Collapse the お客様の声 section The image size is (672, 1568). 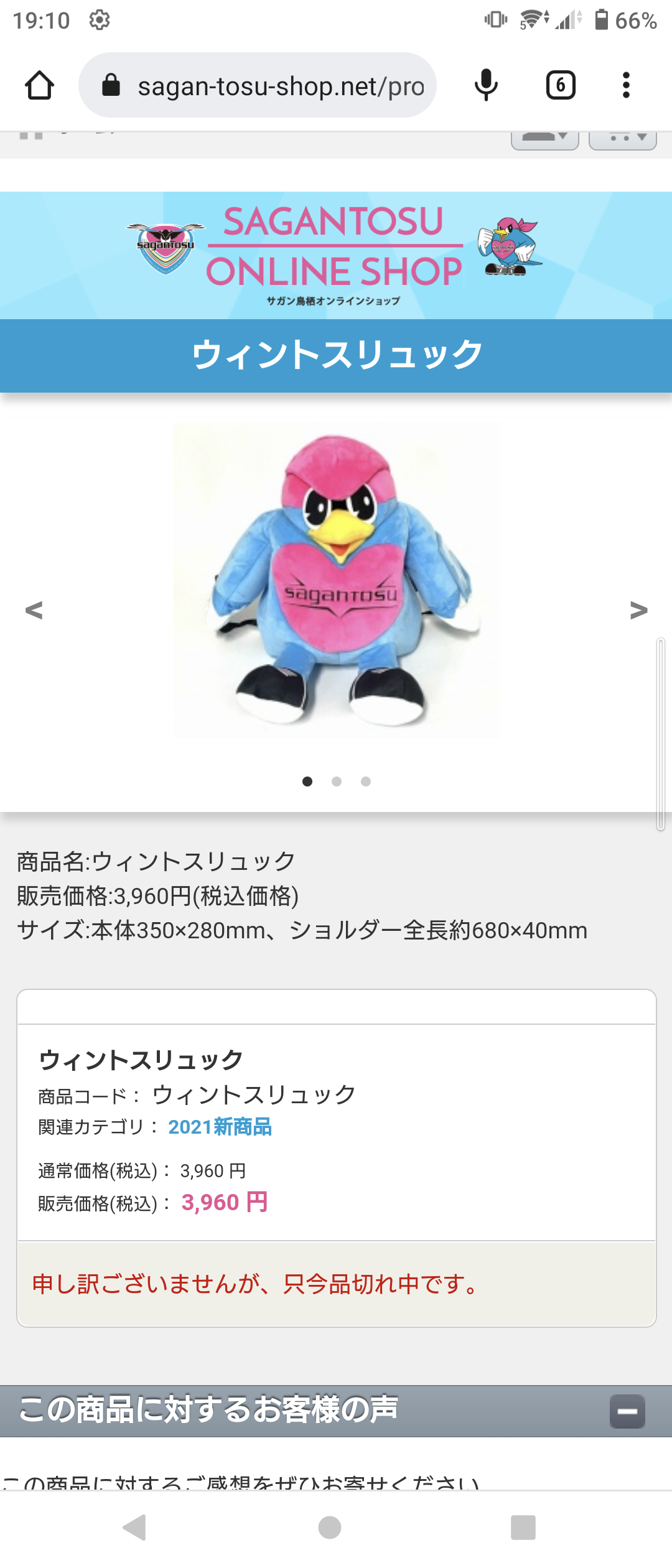tap(627, 1411)
